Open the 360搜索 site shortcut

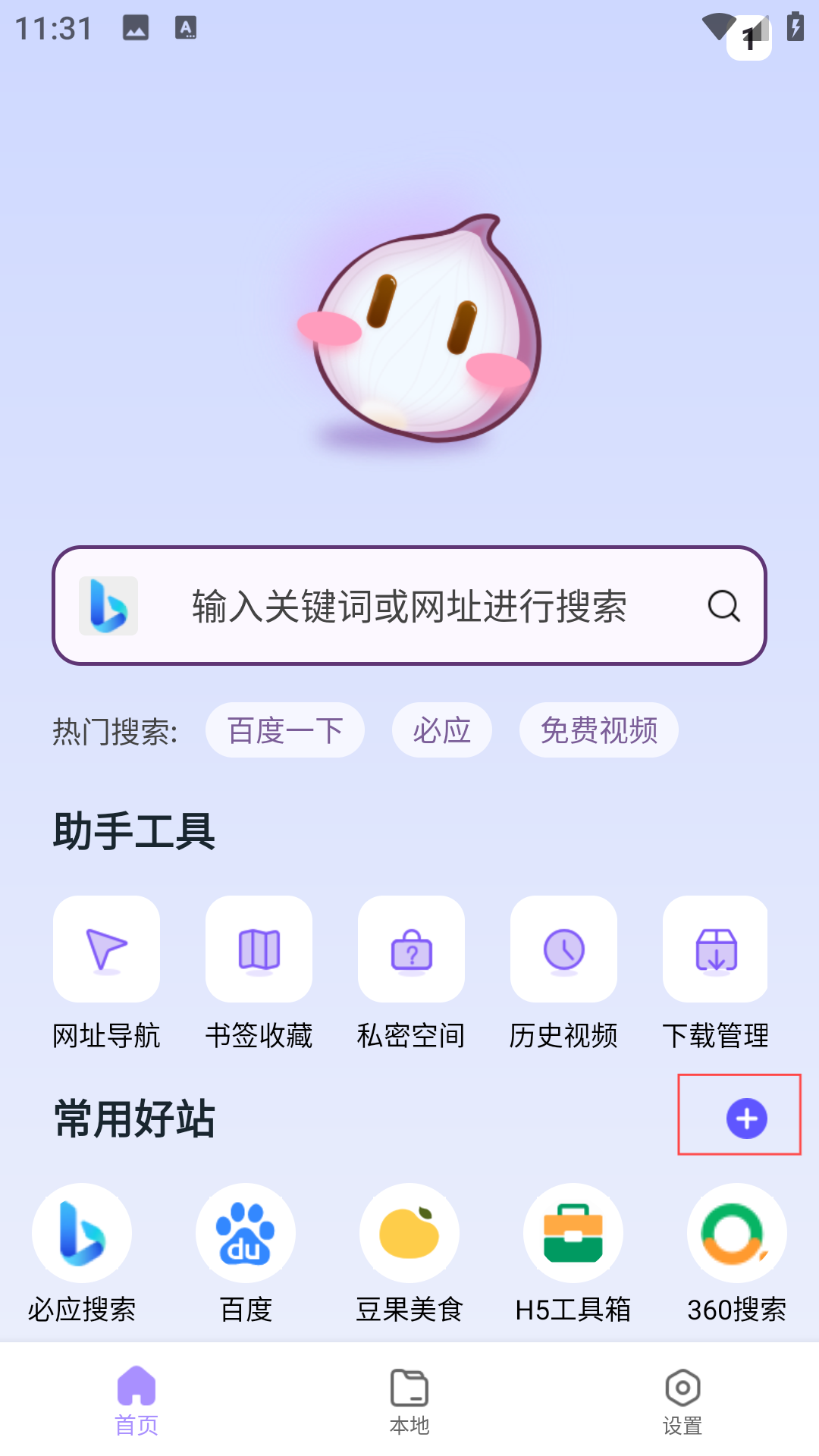(x=737, y=1234)
